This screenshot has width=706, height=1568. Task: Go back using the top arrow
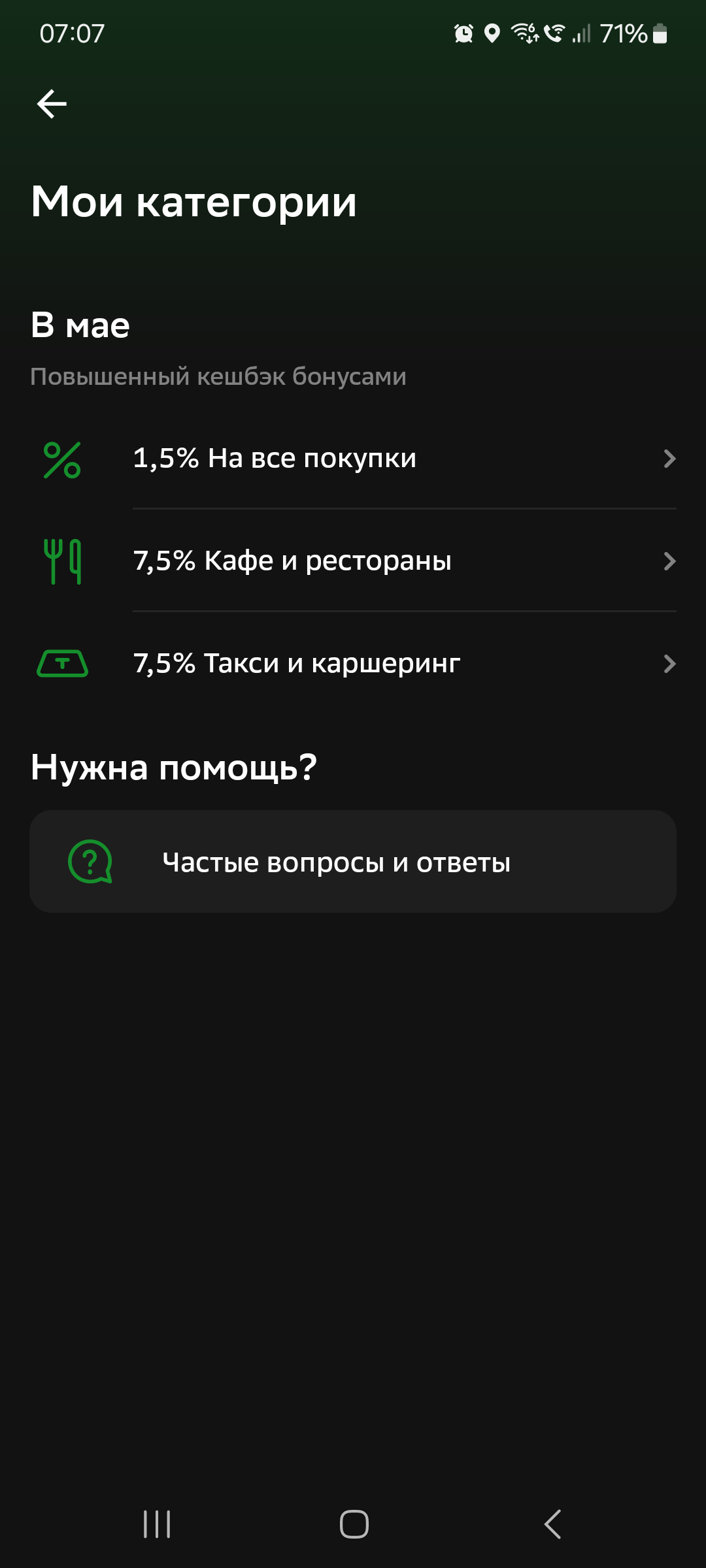(x=52, y=104)
